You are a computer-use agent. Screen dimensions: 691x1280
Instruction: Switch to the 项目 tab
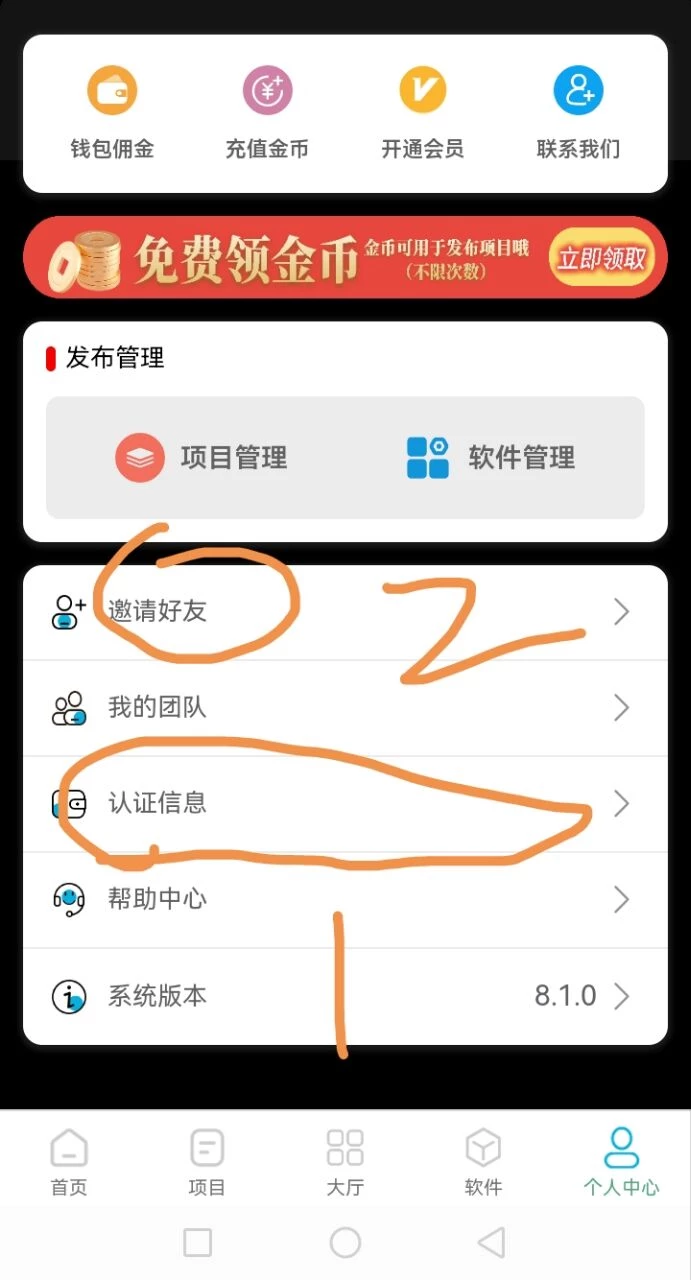tap(207, 1163)
